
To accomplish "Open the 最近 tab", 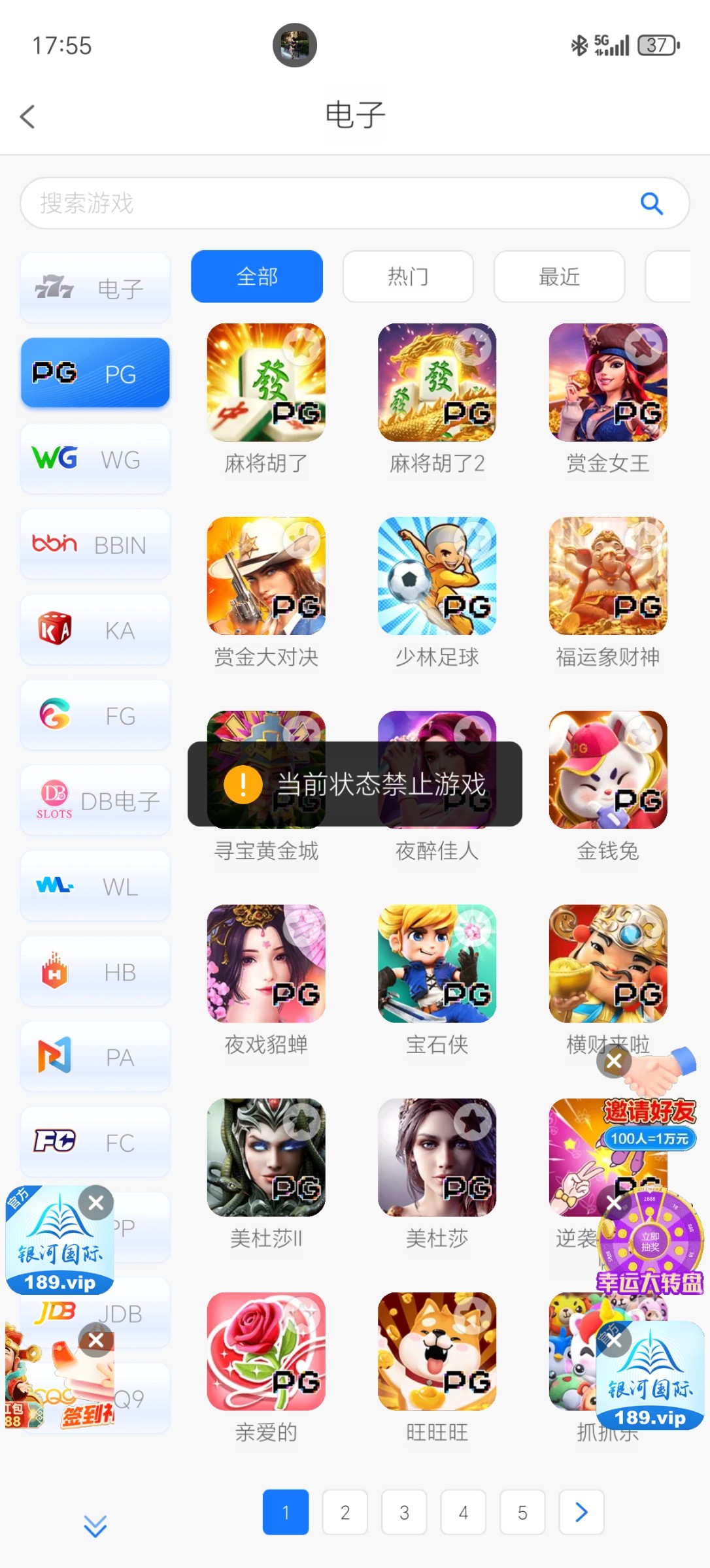I will pos(558,276).
